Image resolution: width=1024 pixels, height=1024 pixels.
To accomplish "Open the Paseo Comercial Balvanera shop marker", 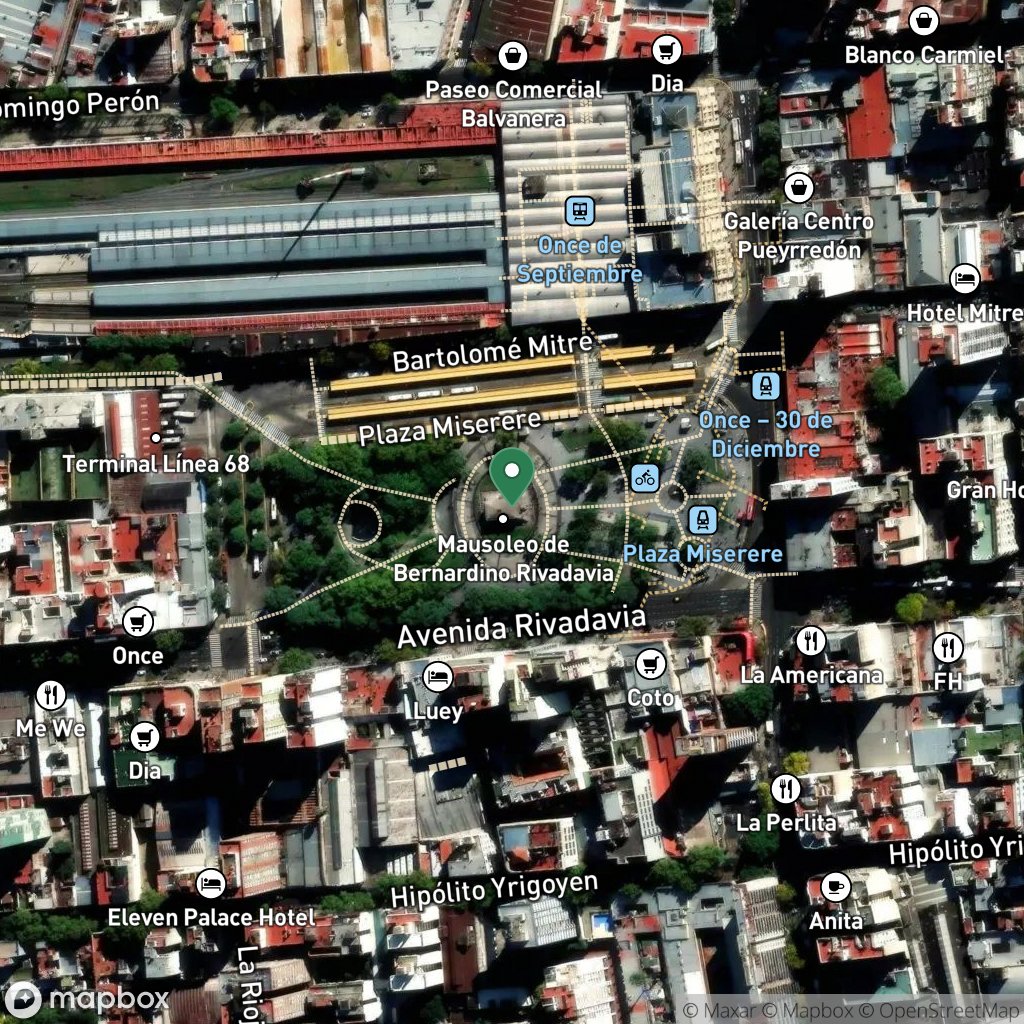I will (513, 56).
